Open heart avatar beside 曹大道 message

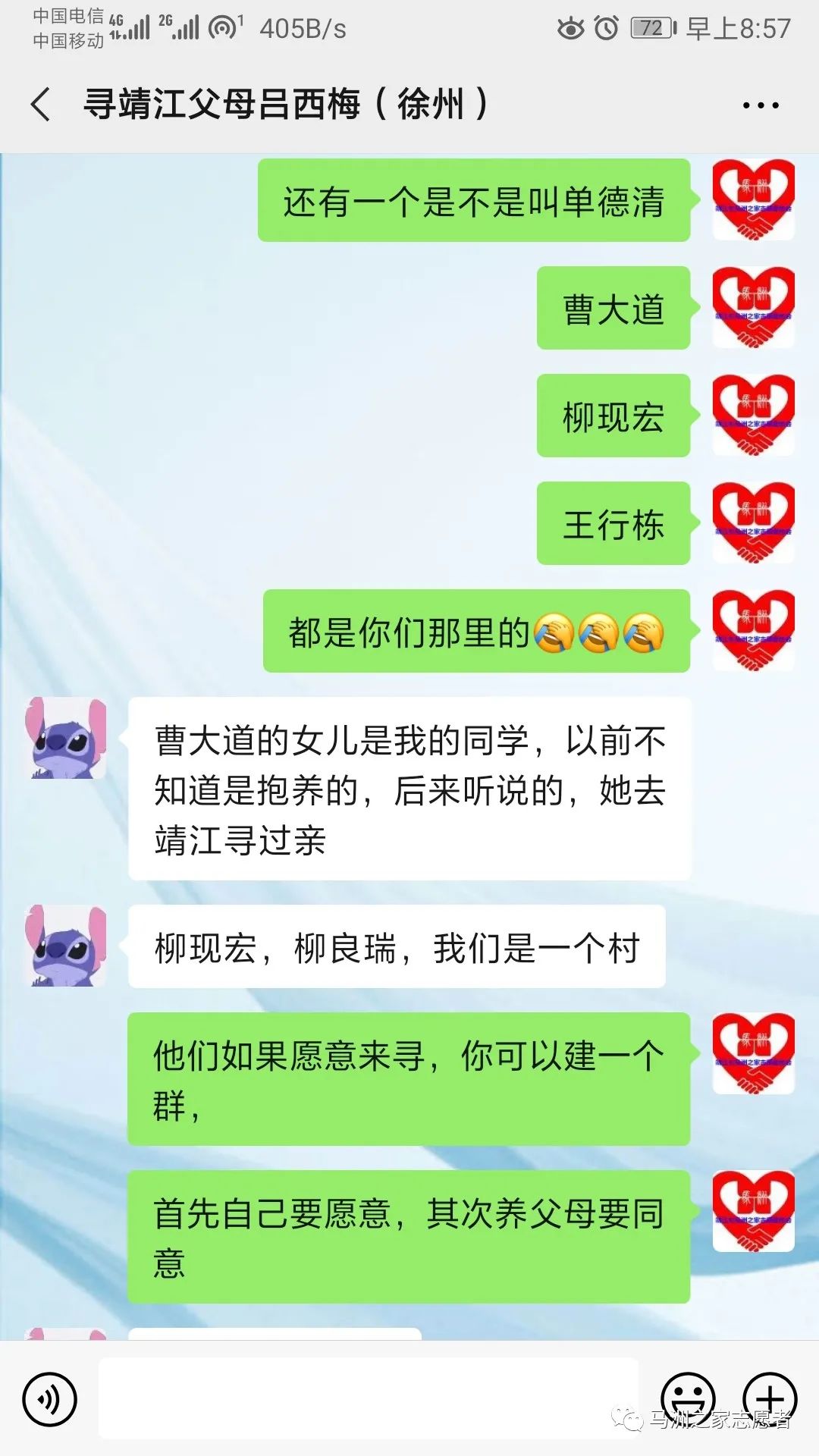point(753,308)
